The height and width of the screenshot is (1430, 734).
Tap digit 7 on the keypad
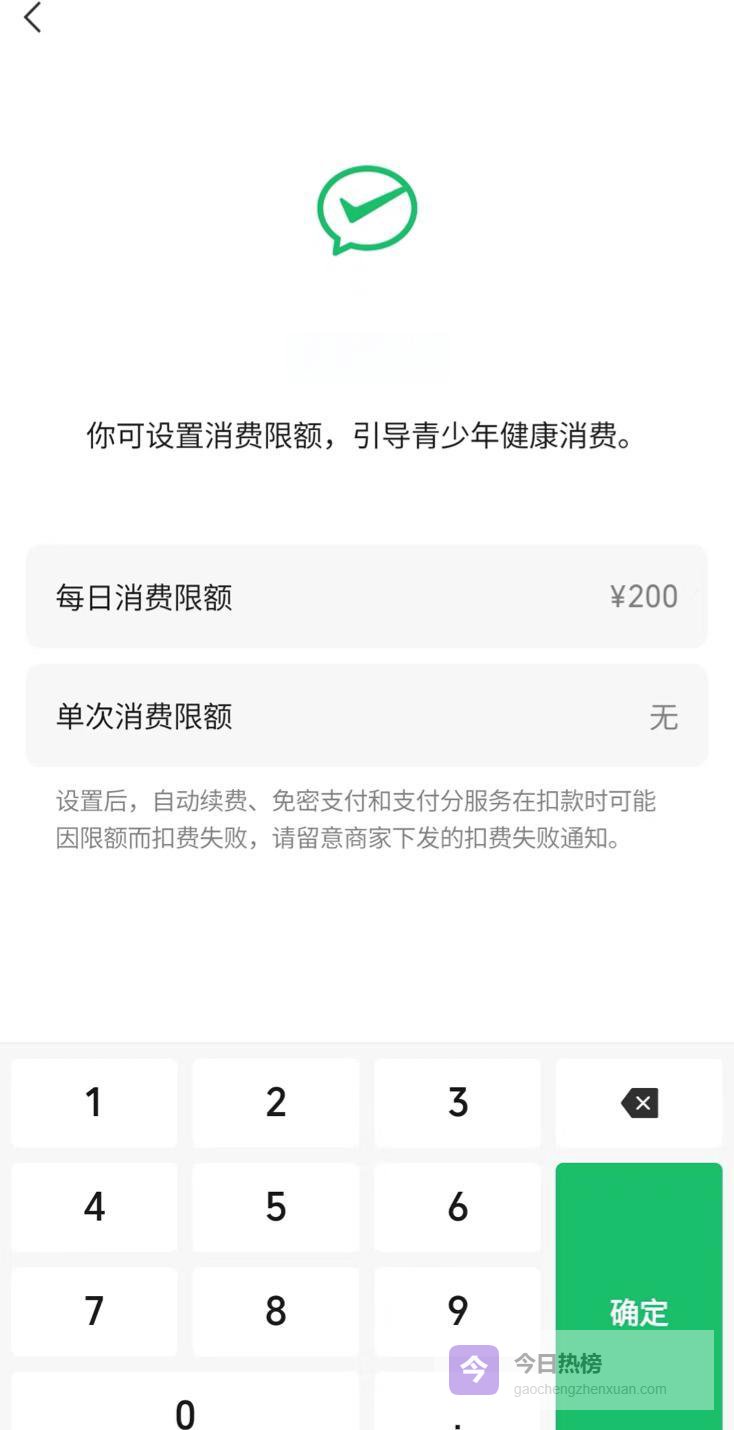94,1311
